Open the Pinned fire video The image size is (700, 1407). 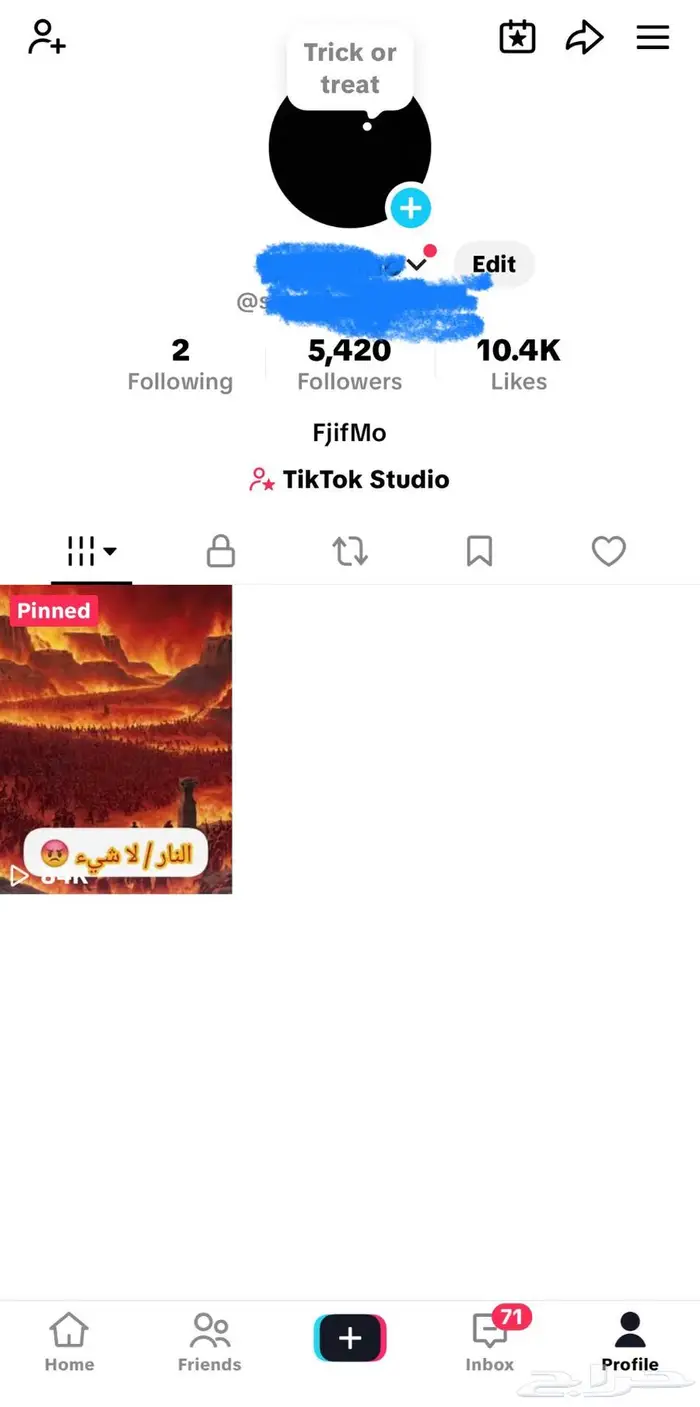tap(116, 738)
